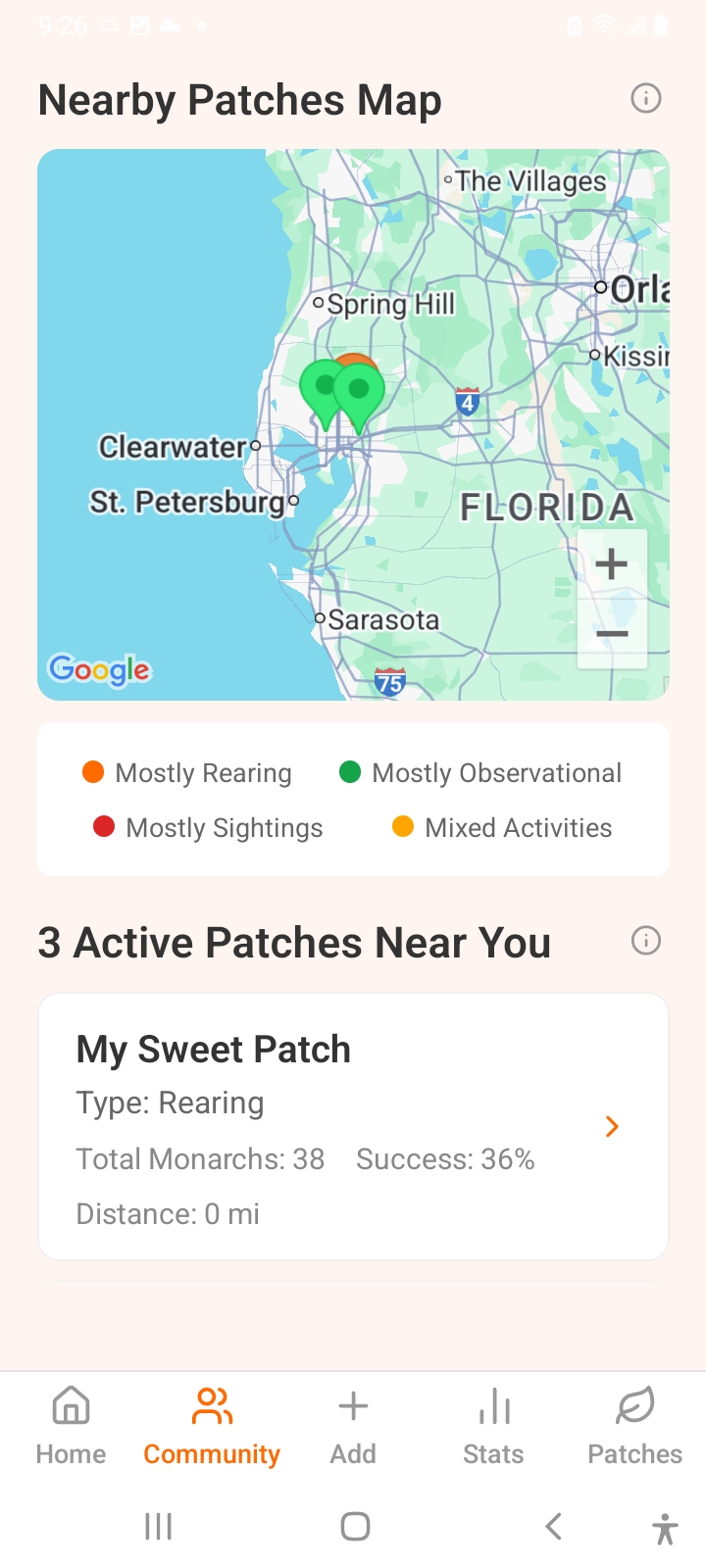Open info icon beside Nearby Patches Map
Image resolution: width=706 pixels, height=1568 pixels.
(645, 98)
